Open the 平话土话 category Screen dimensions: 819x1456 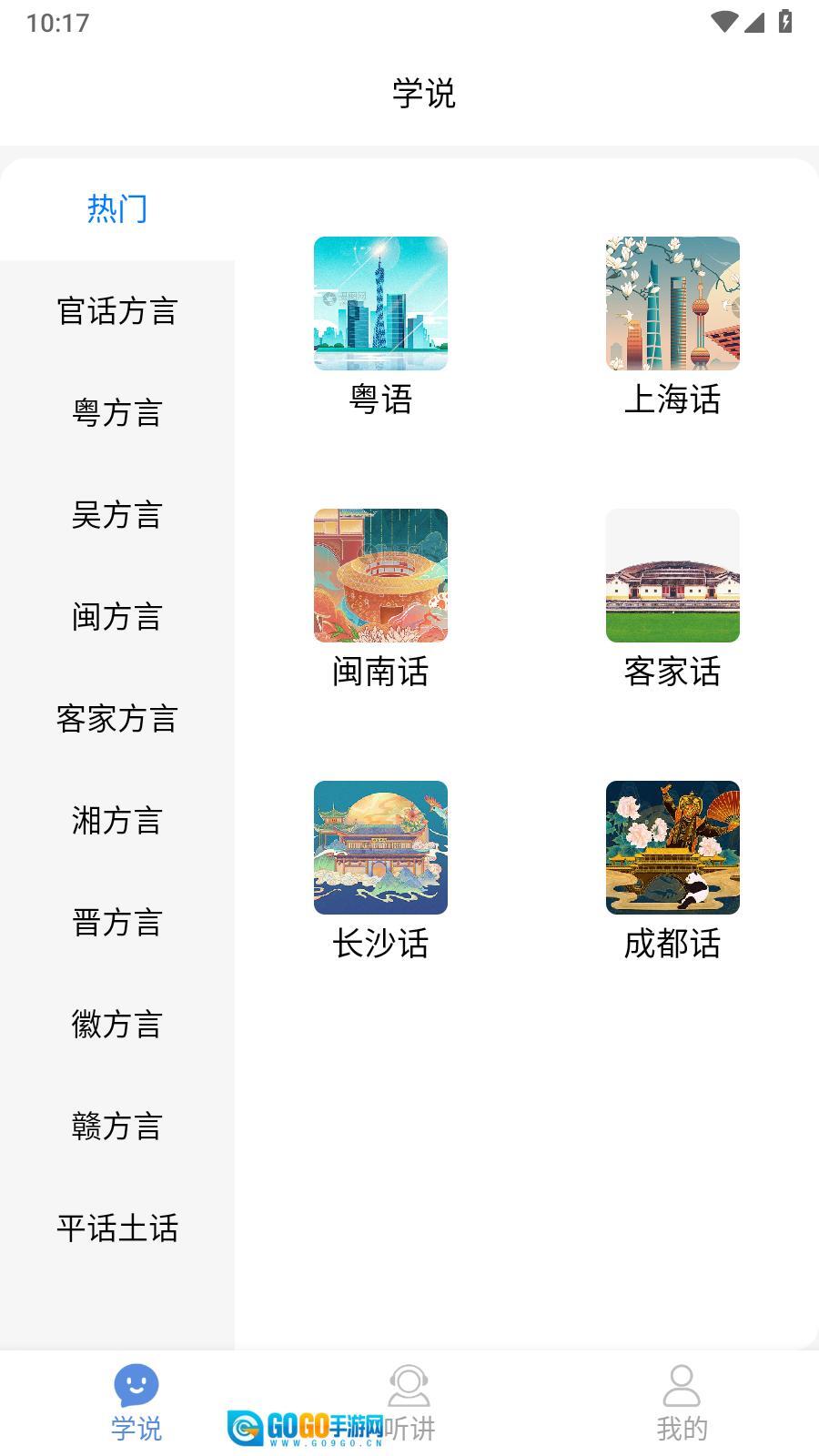point(117,1229)
